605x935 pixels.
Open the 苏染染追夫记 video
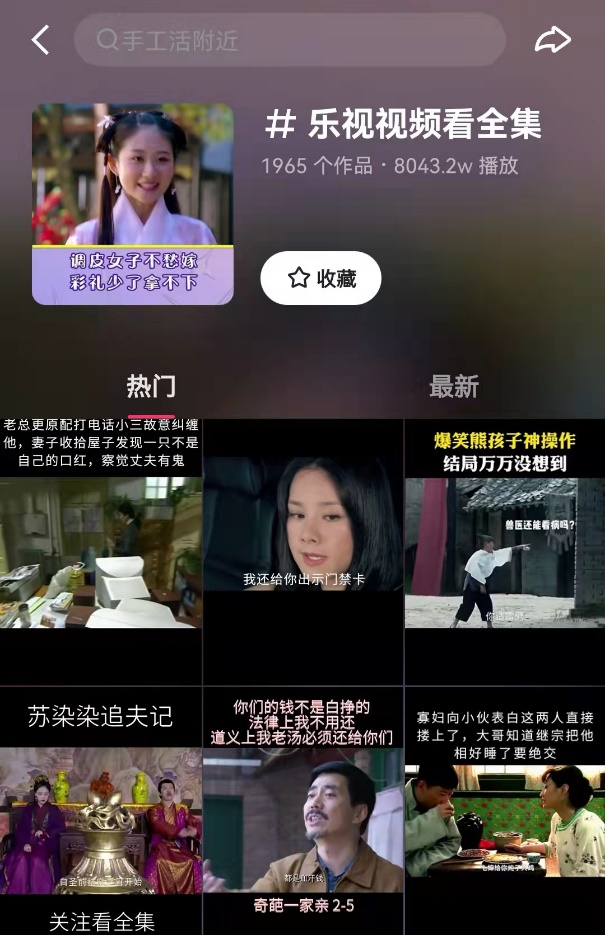pos(101,810)
